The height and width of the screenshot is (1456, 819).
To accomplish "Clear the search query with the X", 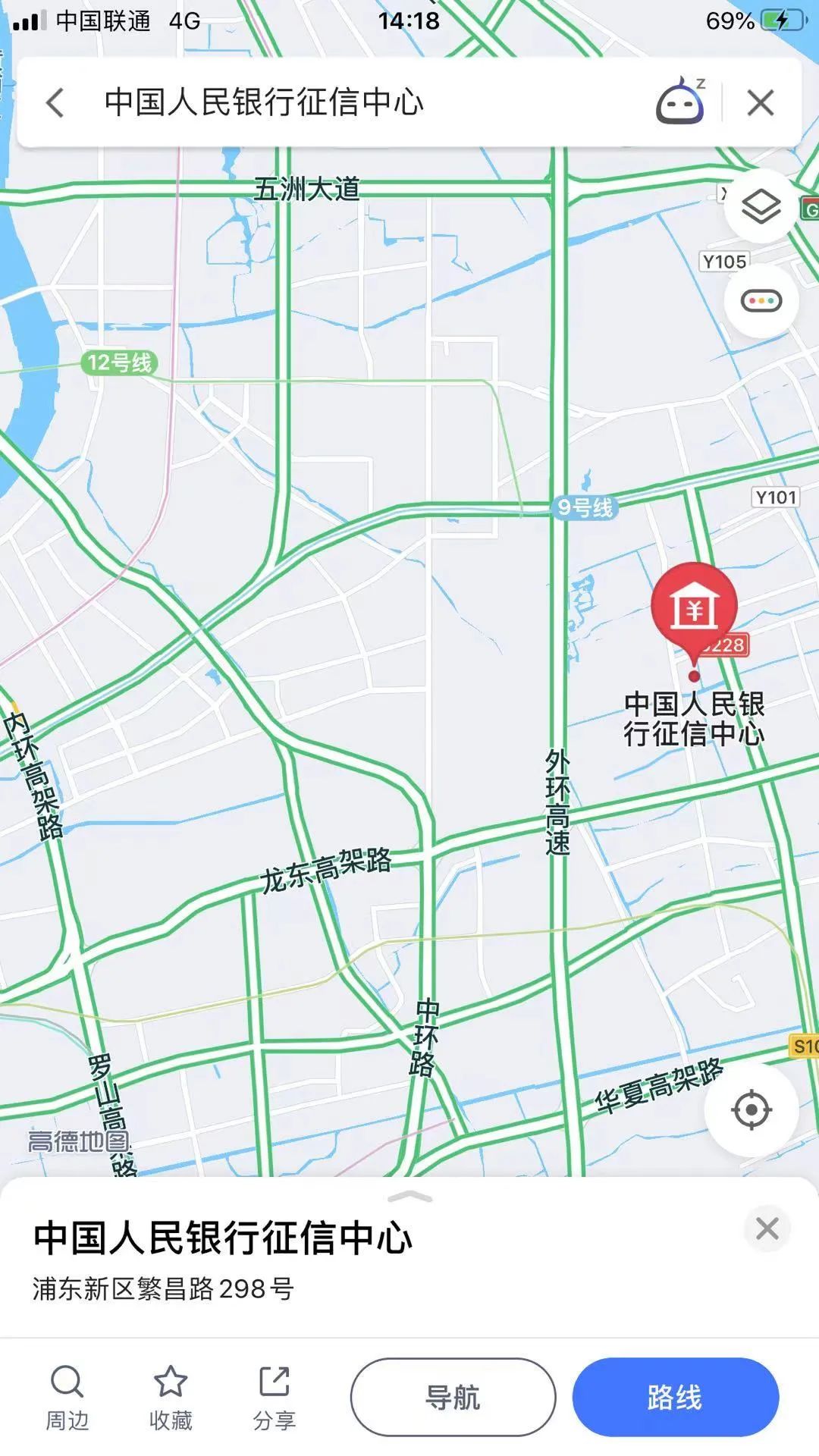I will (760, 102).
